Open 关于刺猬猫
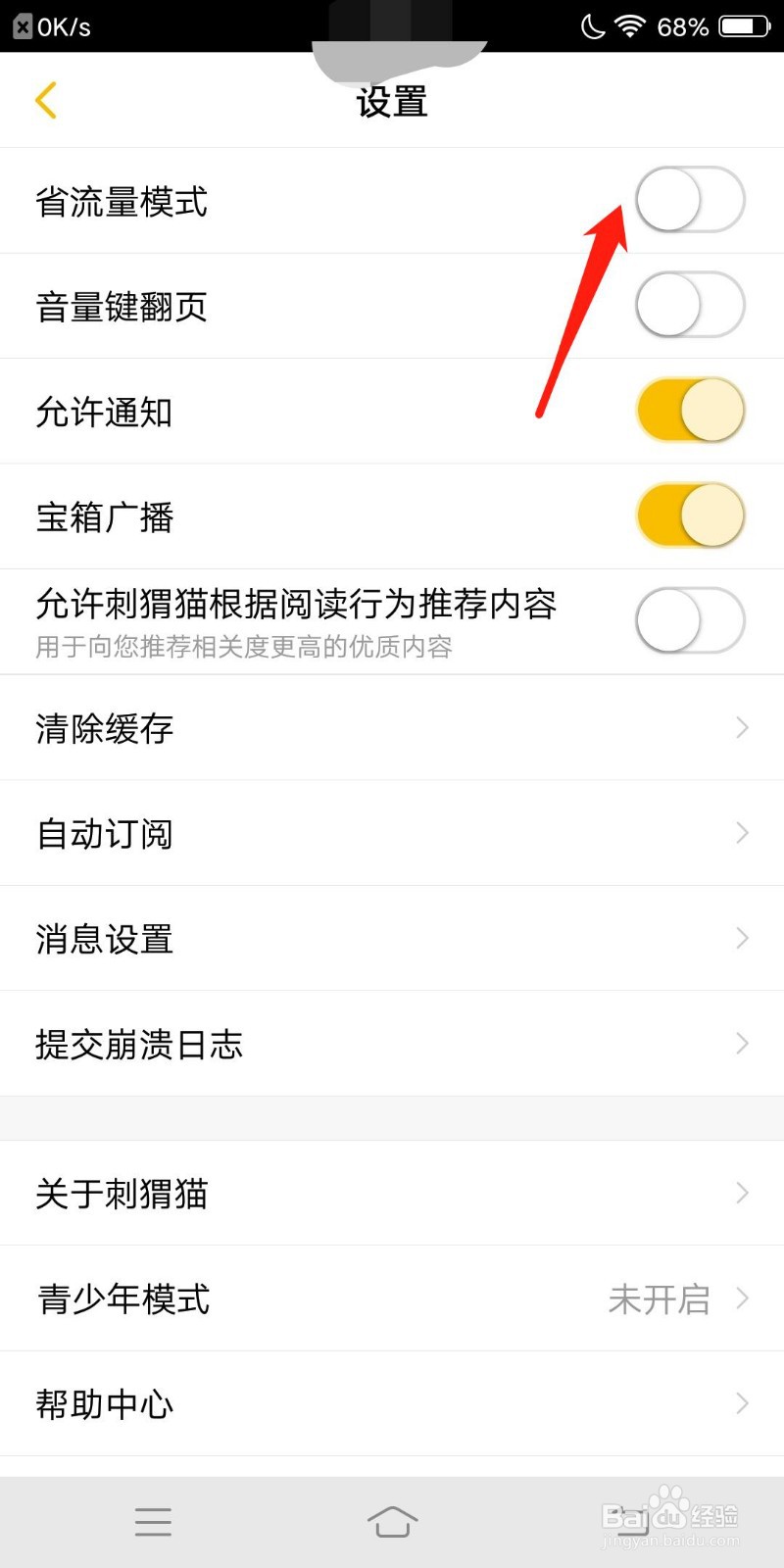784x1568 pixels. click(392, 1194)
